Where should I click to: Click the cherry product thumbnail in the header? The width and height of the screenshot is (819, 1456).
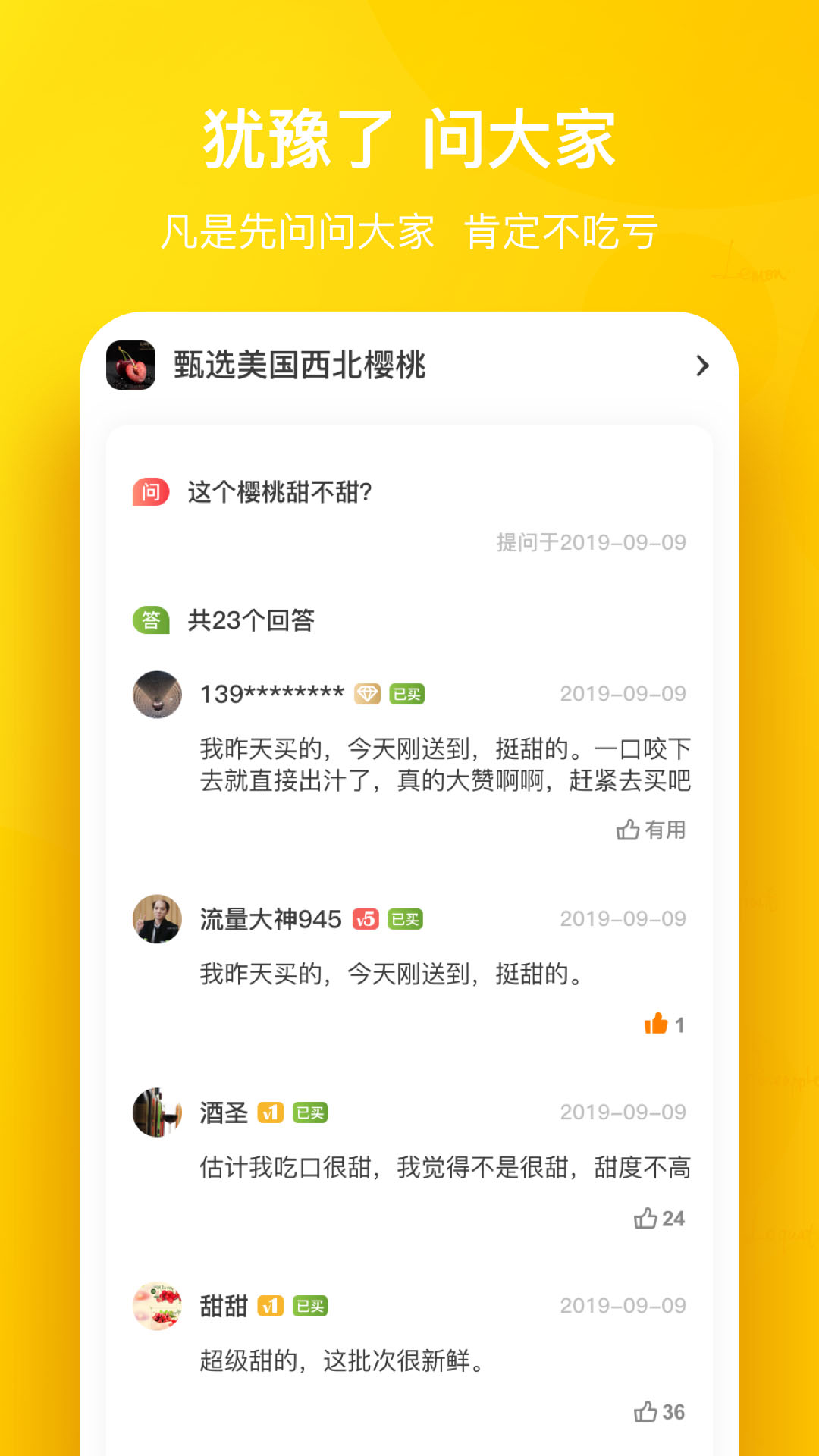(133, 366)
